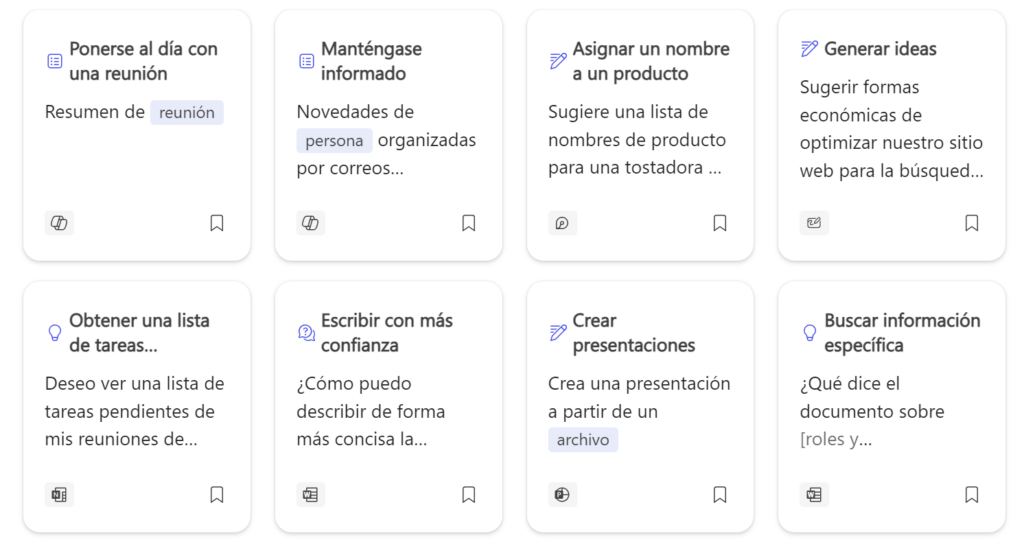Bookmark the 'Buscar información específica' prompt

pos(972,495)
